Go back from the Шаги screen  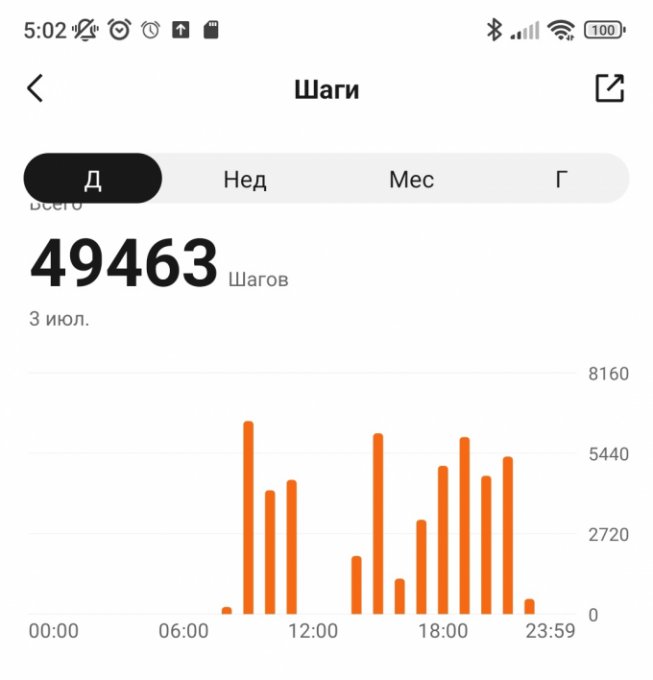click(35, 89)
